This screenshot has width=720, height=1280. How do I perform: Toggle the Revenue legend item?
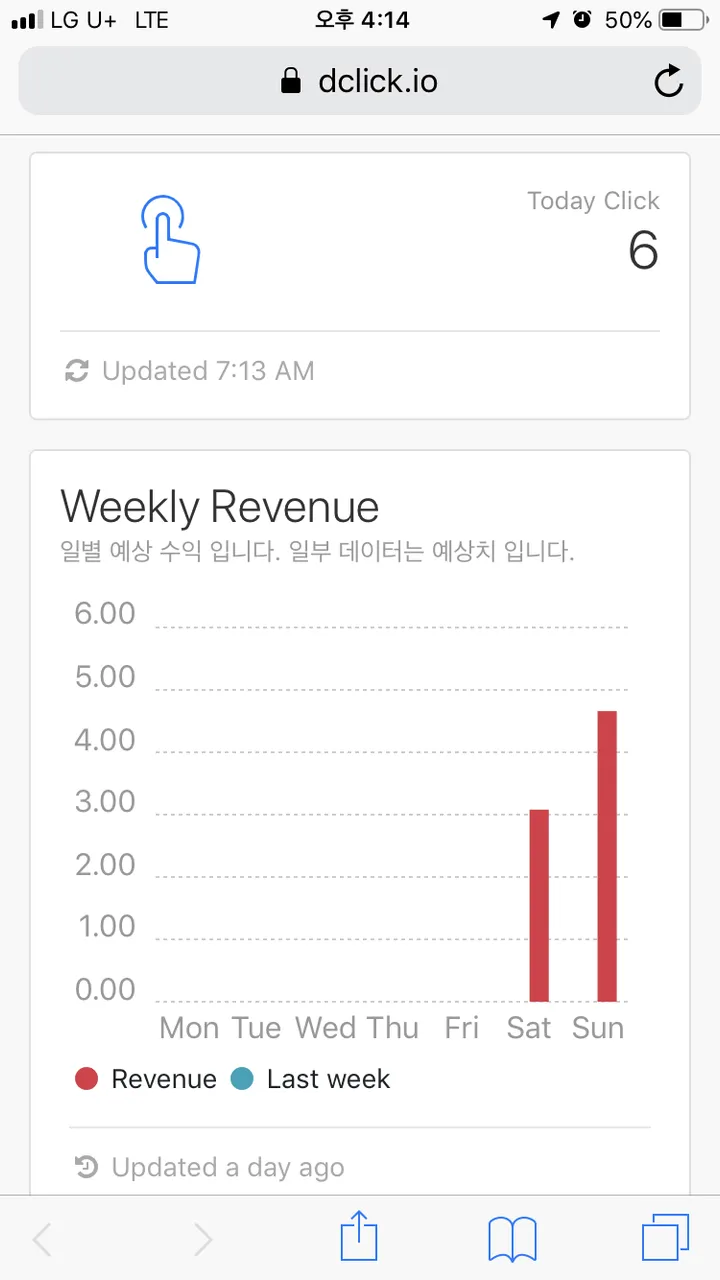[146, 1079]
